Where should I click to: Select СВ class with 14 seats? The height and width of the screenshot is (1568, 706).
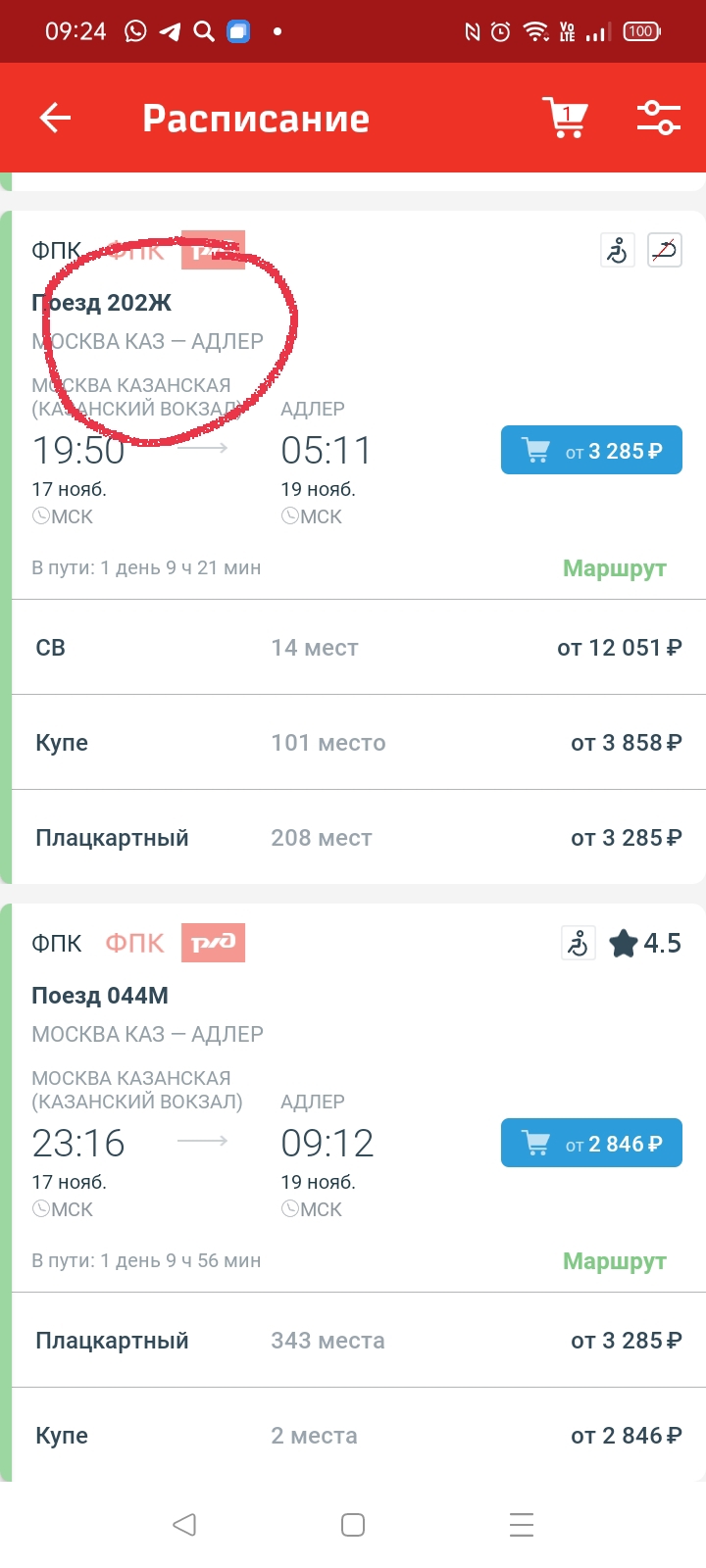(x=358, y=648)
